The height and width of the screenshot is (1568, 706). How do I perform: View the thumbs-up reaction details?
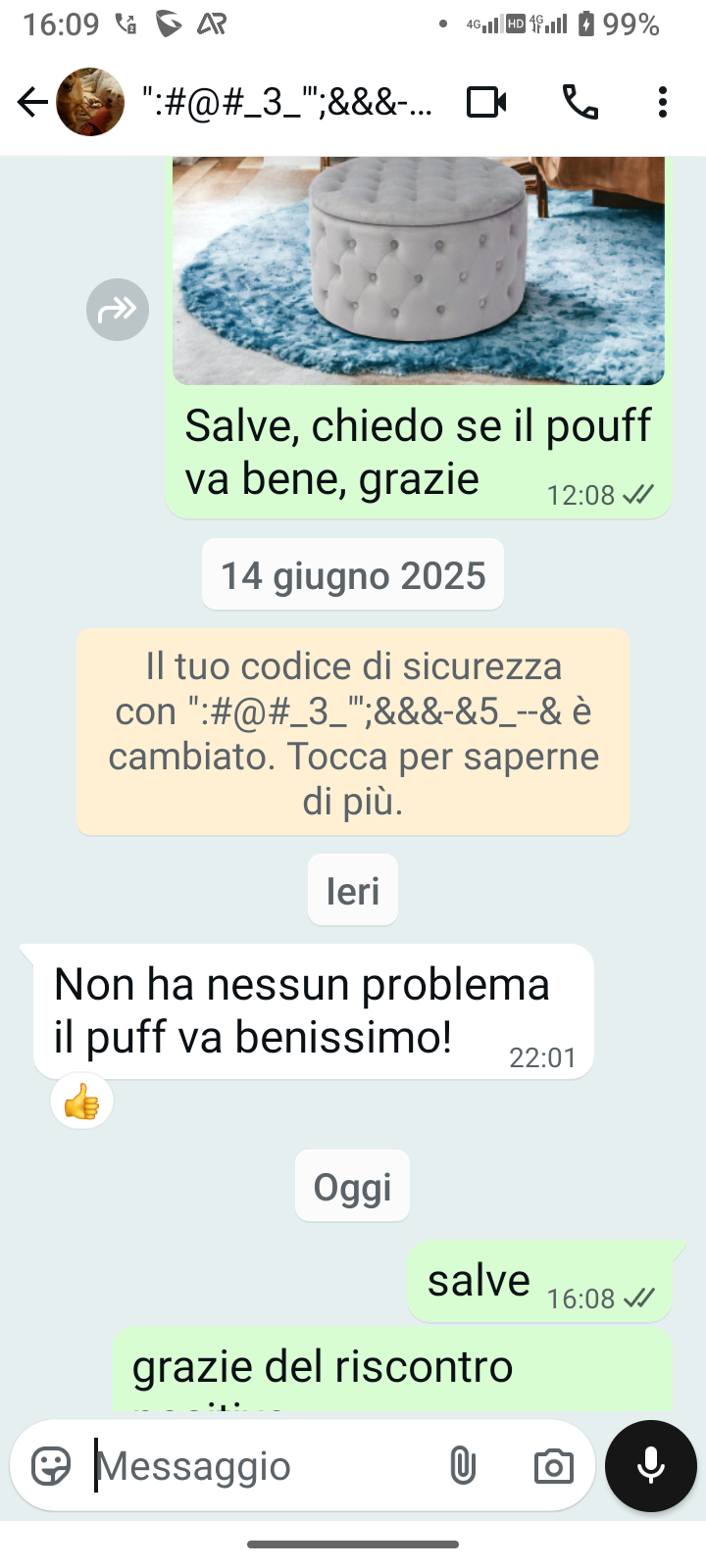81,1102
